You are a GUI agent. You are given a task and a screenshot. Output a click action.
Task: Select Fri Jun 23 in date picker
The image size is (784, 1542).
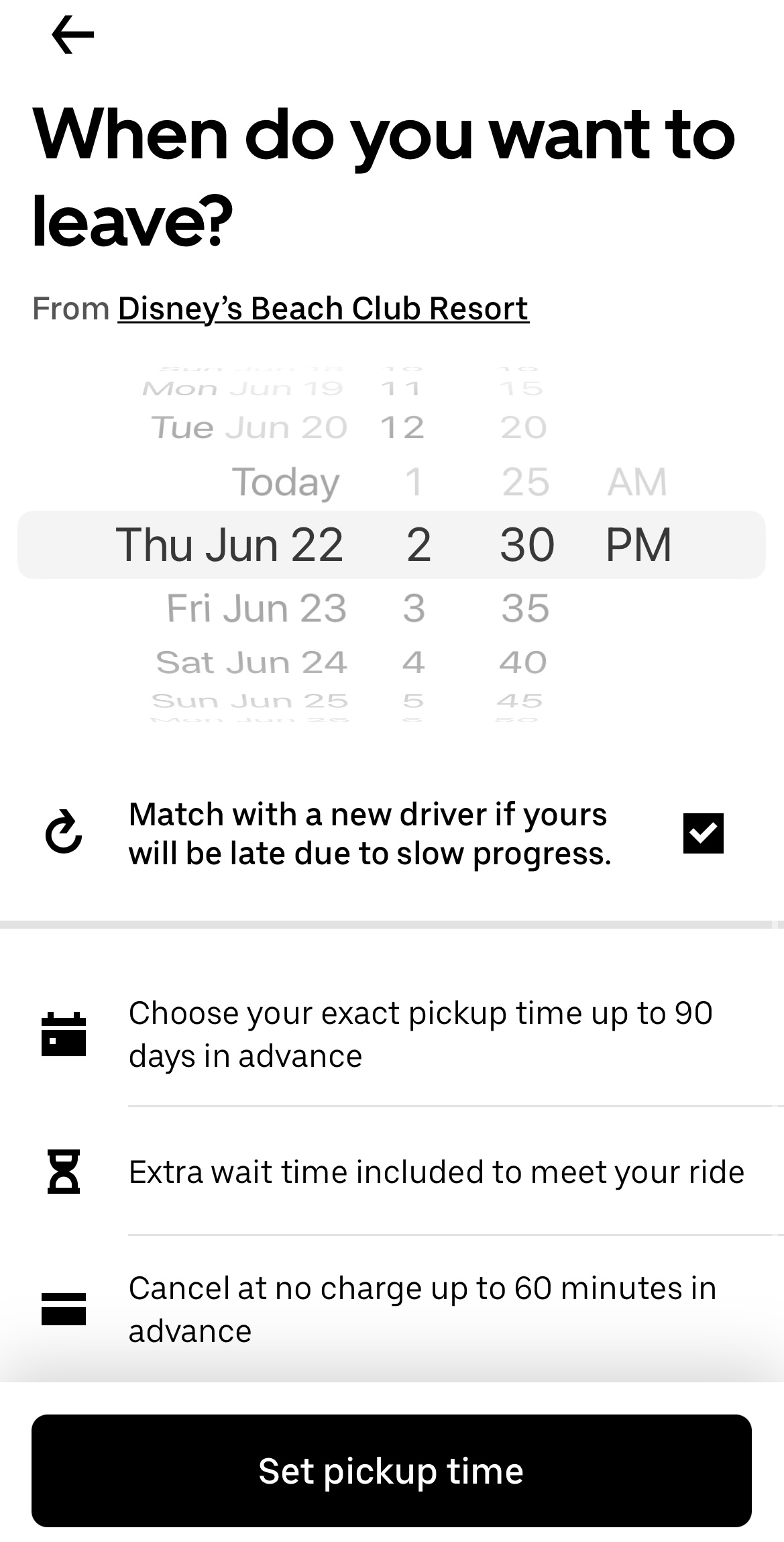(x=257, y=608)
